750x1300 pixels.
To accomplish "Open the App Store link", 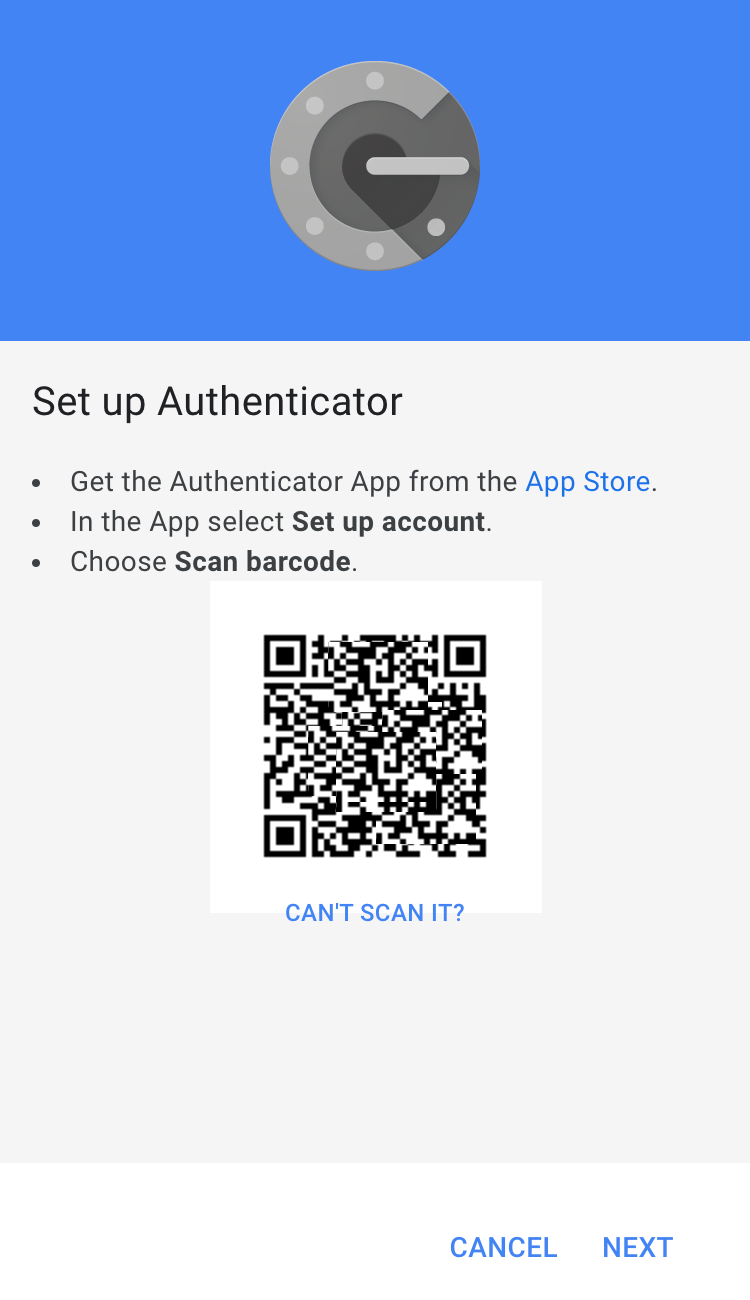I will click(588, 482).
